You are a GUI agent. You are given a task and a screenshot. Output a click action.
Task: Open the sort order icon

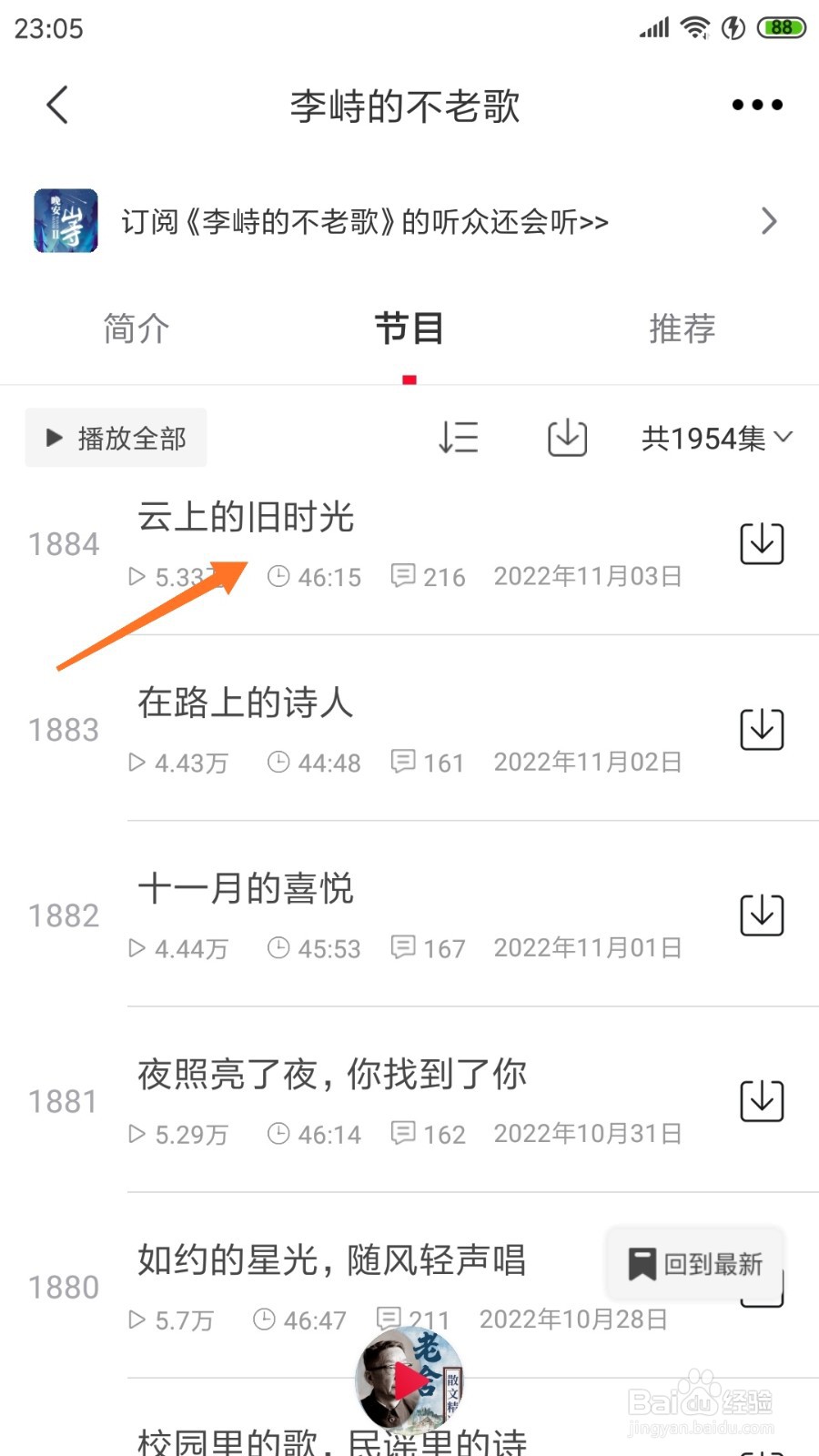(458, 439)
